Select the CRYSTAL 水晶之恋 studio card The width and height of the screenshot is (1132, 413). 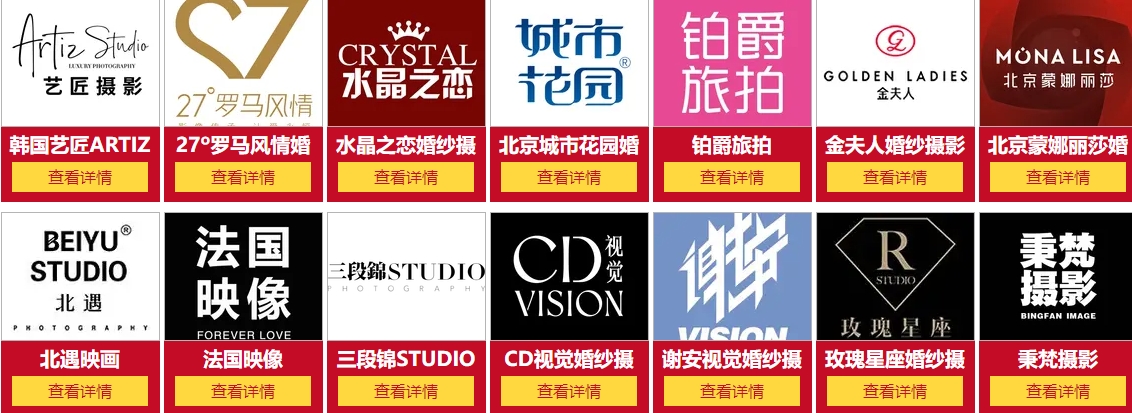coord(406,63)
